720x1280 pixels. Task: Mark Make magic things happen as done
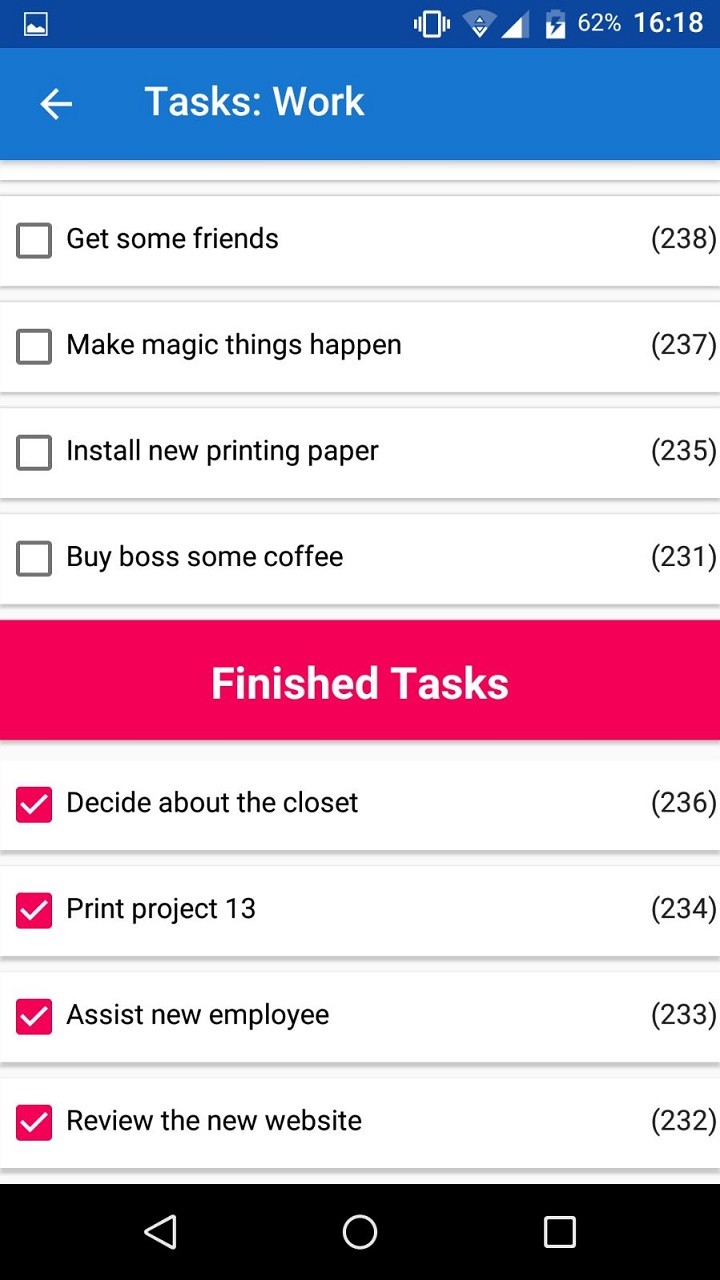pos(34,346)
